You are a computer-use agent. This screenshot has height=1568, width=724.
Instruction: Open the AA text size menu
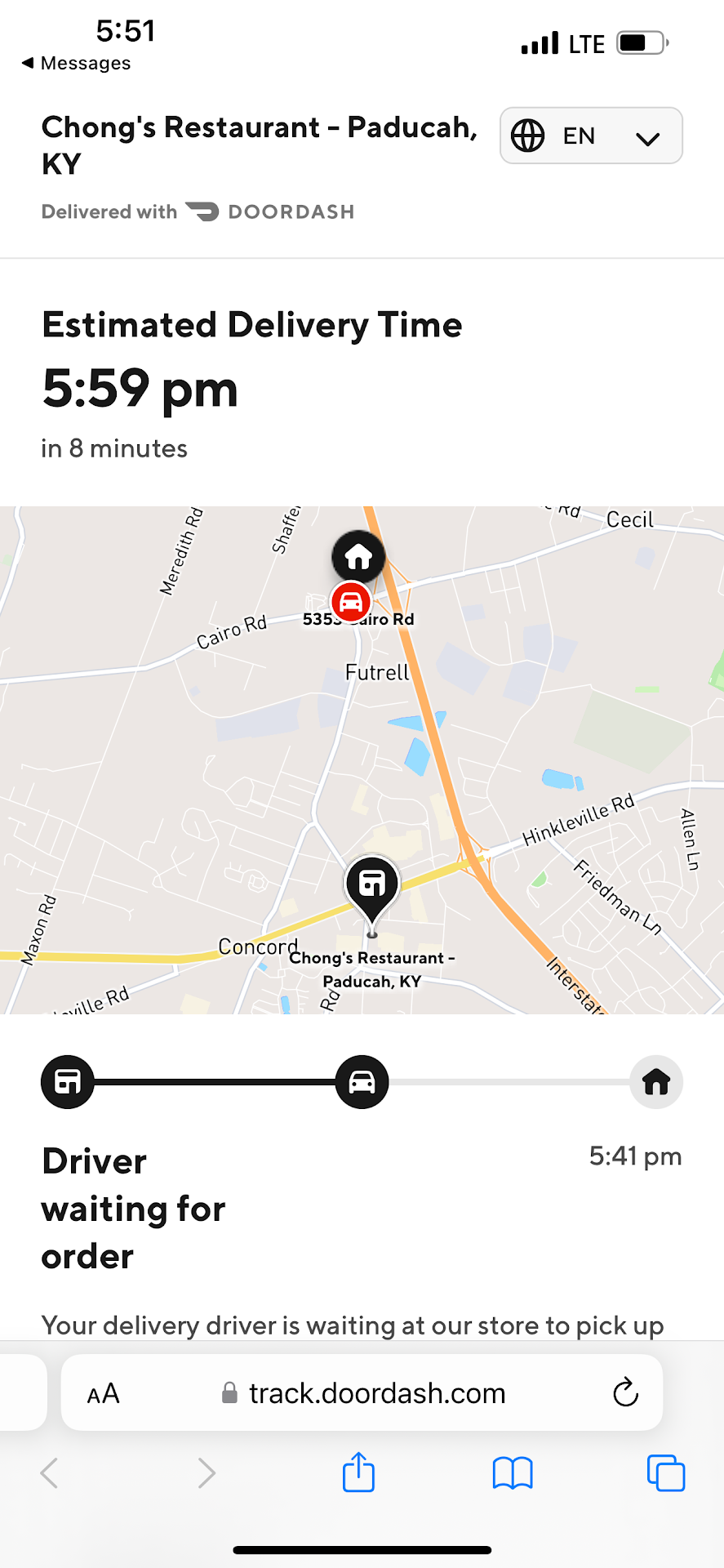[104, 1393]
